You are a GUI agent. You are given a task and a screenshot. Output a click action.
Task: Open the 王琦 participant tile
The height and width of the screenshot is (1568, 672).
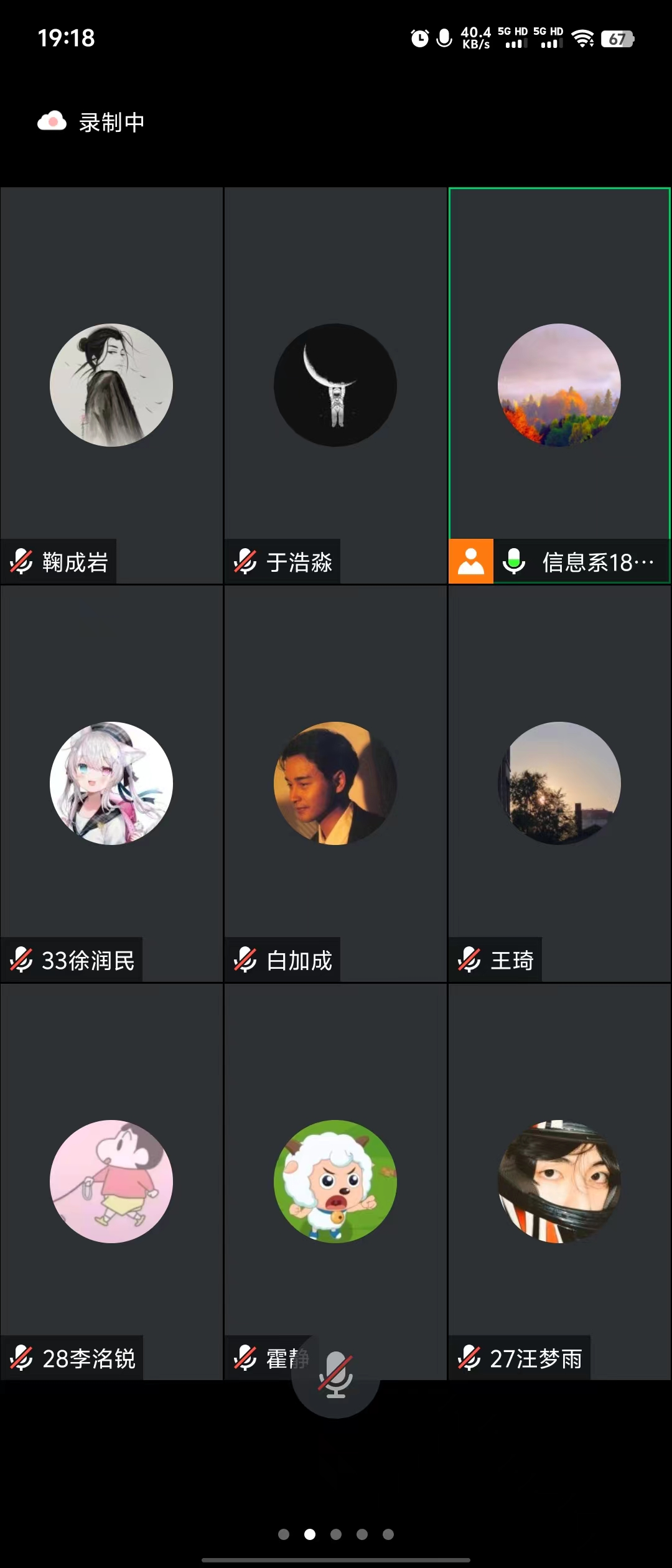pyautogui.click(x=559, y=783)
